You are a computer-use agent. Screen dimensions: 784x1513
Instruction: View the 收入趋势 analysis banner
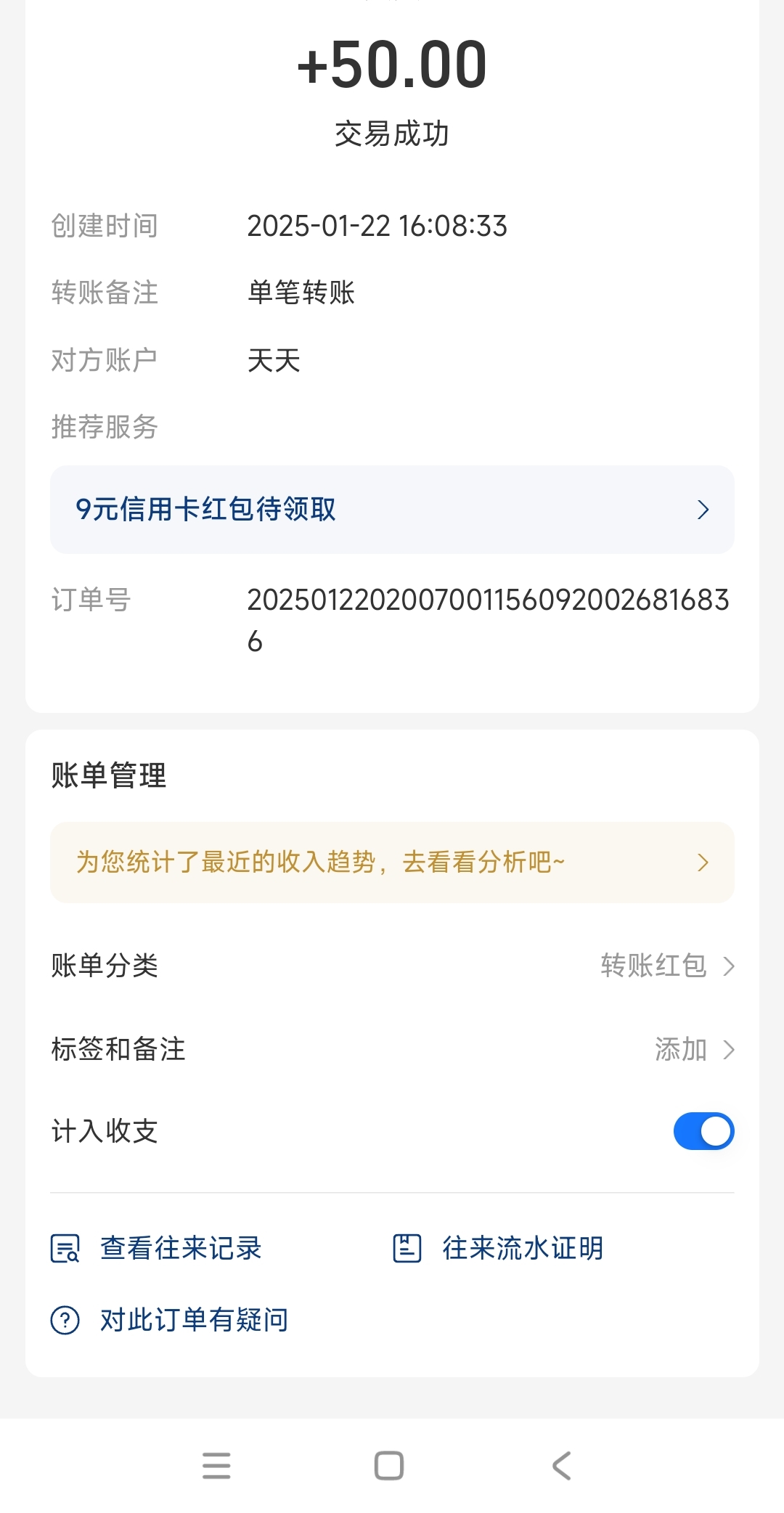[x=392, y=862]
